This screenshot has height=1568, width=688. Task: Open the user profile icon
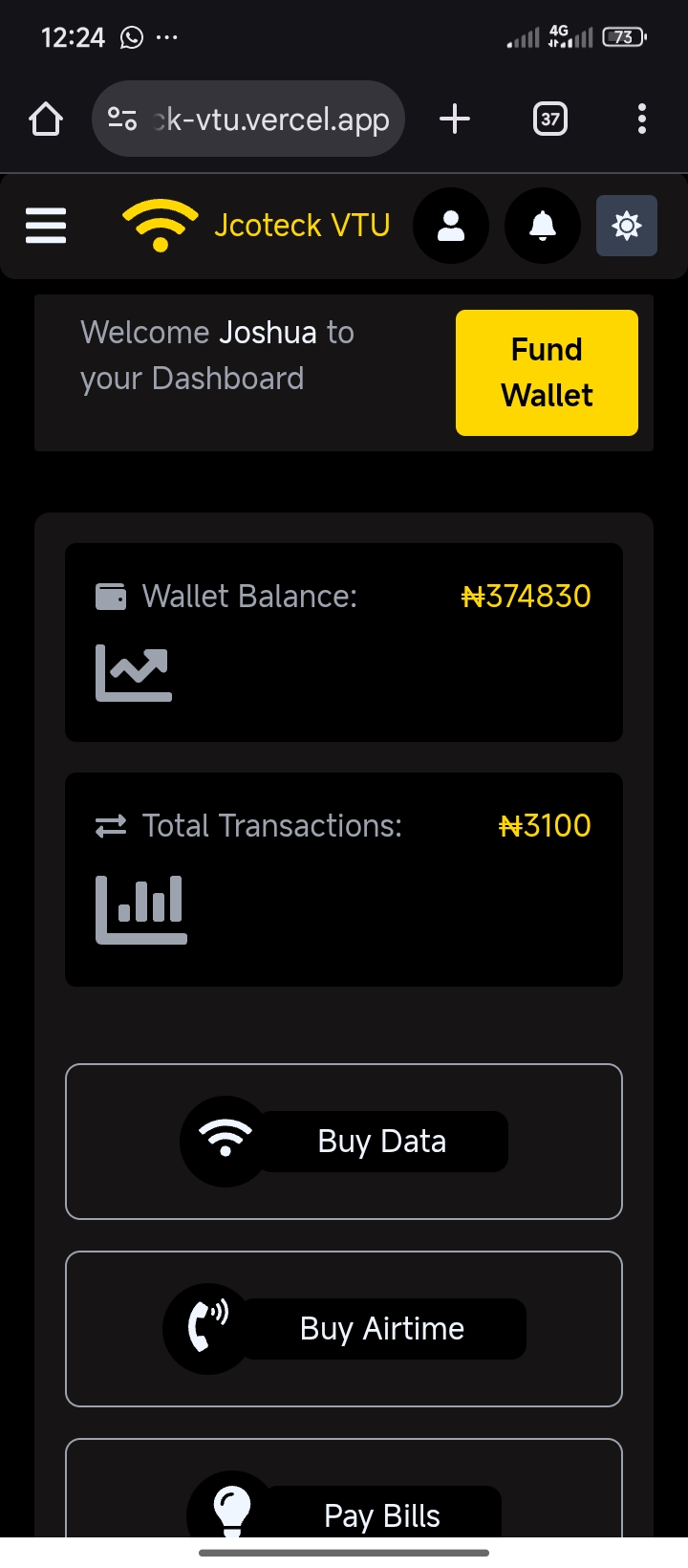click(x=450, y=226)
